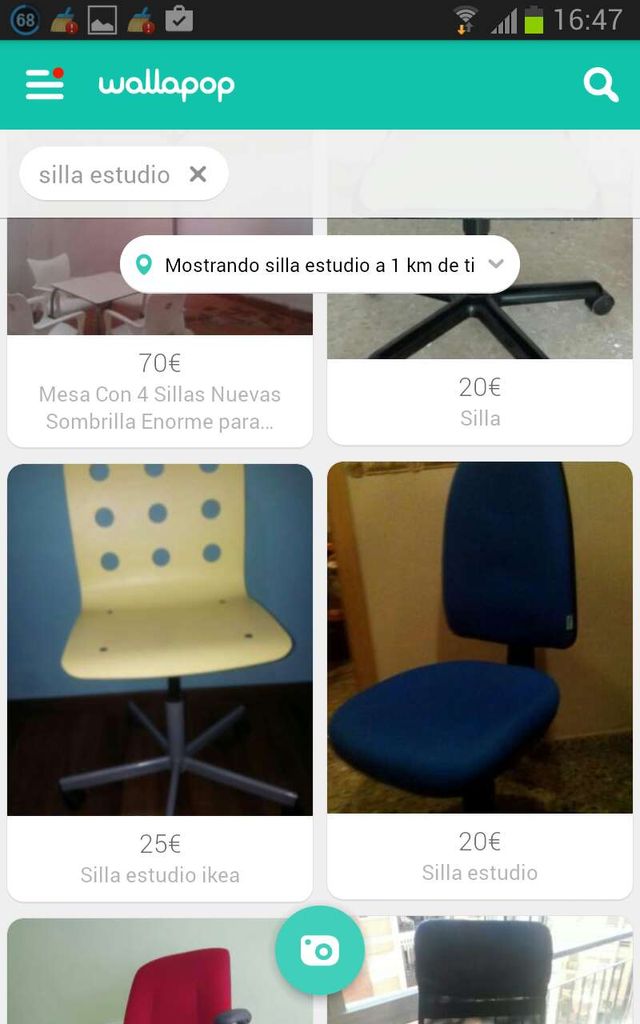Open the search magnifier icon
The width and height of the screenshot is (640, 1024).
click(600, 86)
